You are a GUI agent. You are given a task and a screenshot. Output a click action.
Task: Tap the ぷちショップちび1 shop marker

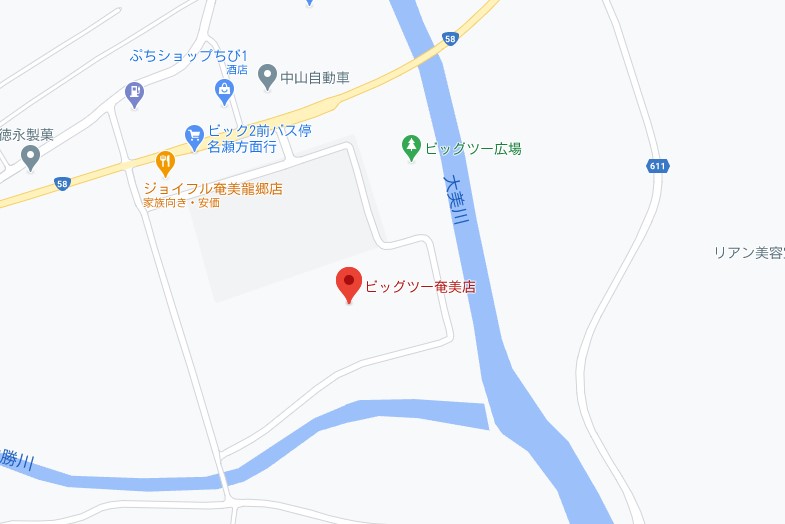click(x=225, y=91)
